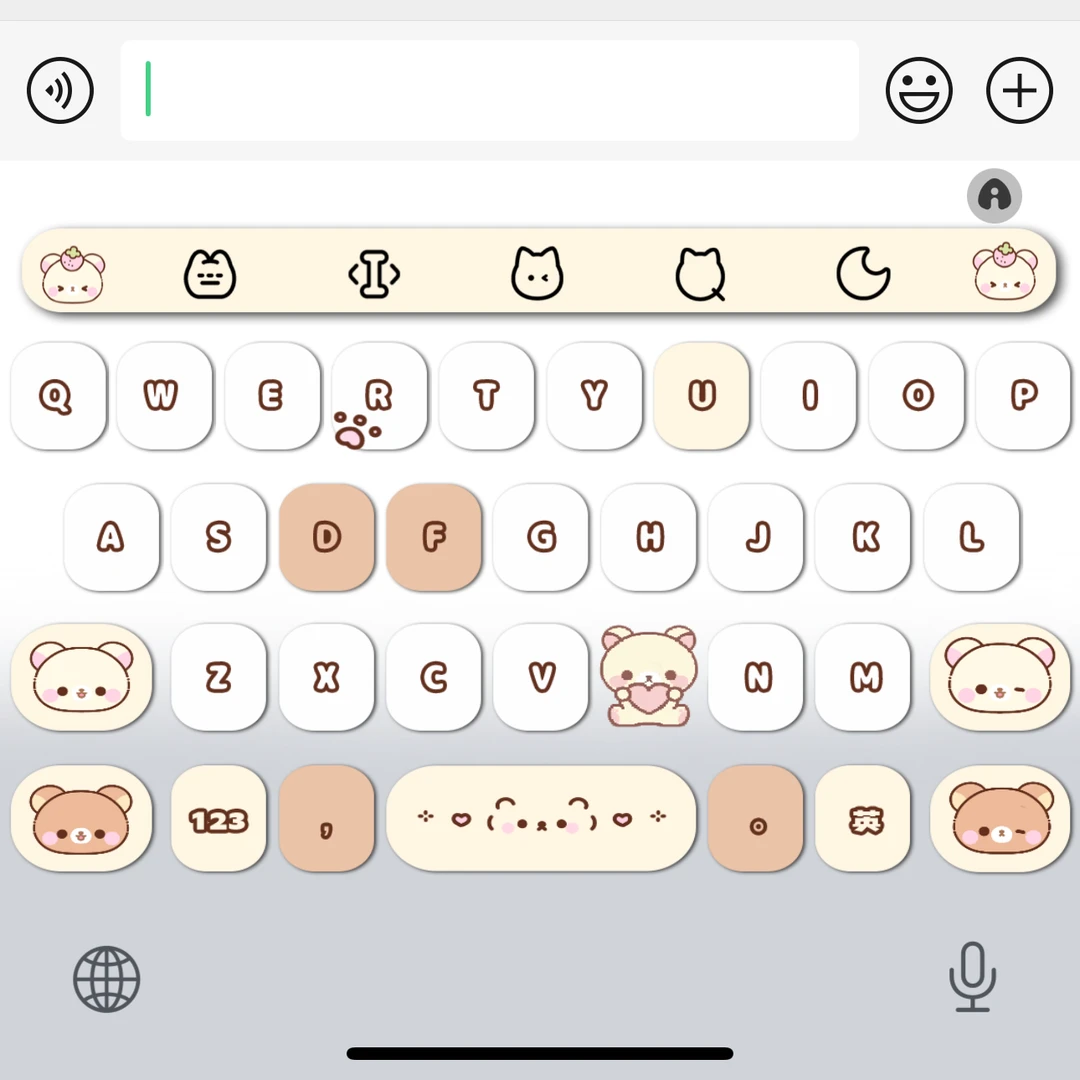Tap the kaomoji space bar
The image size is (1080, 1080).
(541, 818)
